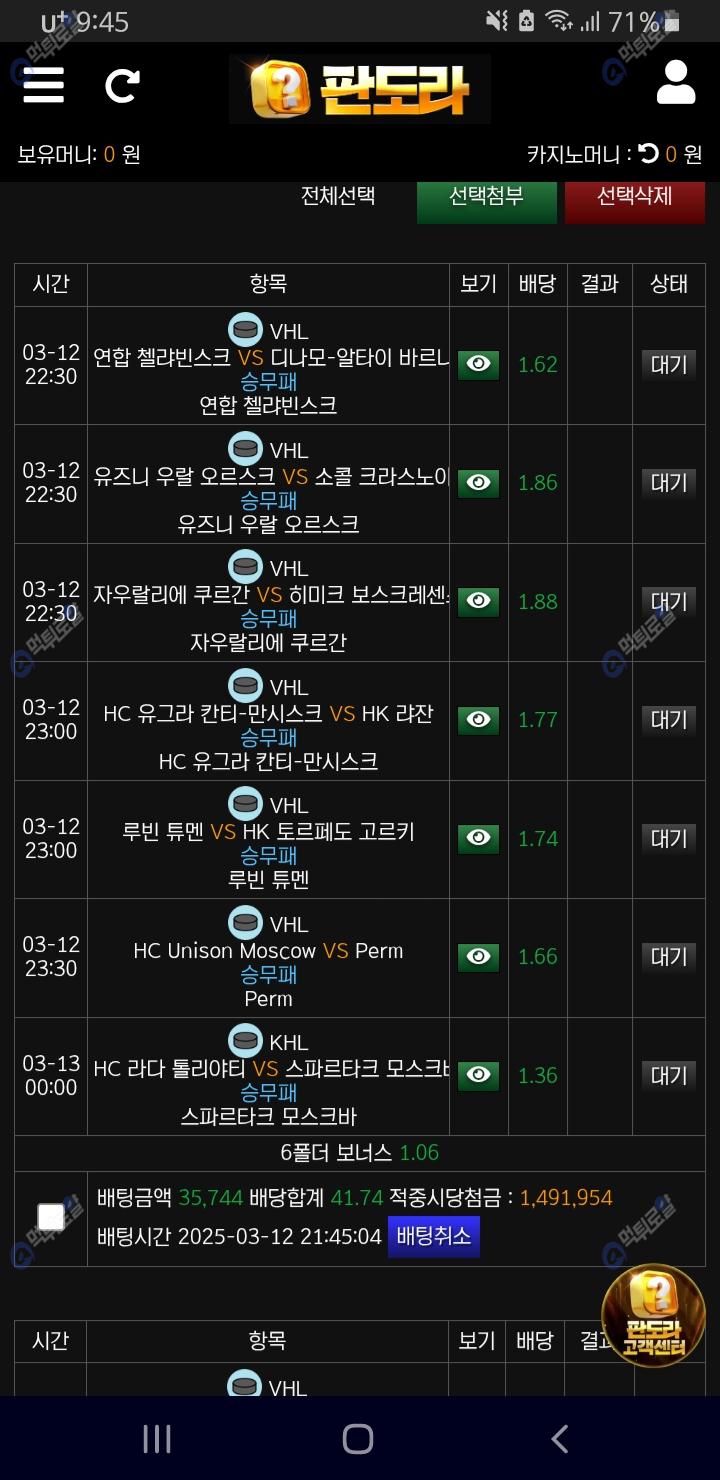The height and width of the screenshot is (1480, 720).
Task: Cancel the bet with 배팅취소
Action: coord(433,1236)
